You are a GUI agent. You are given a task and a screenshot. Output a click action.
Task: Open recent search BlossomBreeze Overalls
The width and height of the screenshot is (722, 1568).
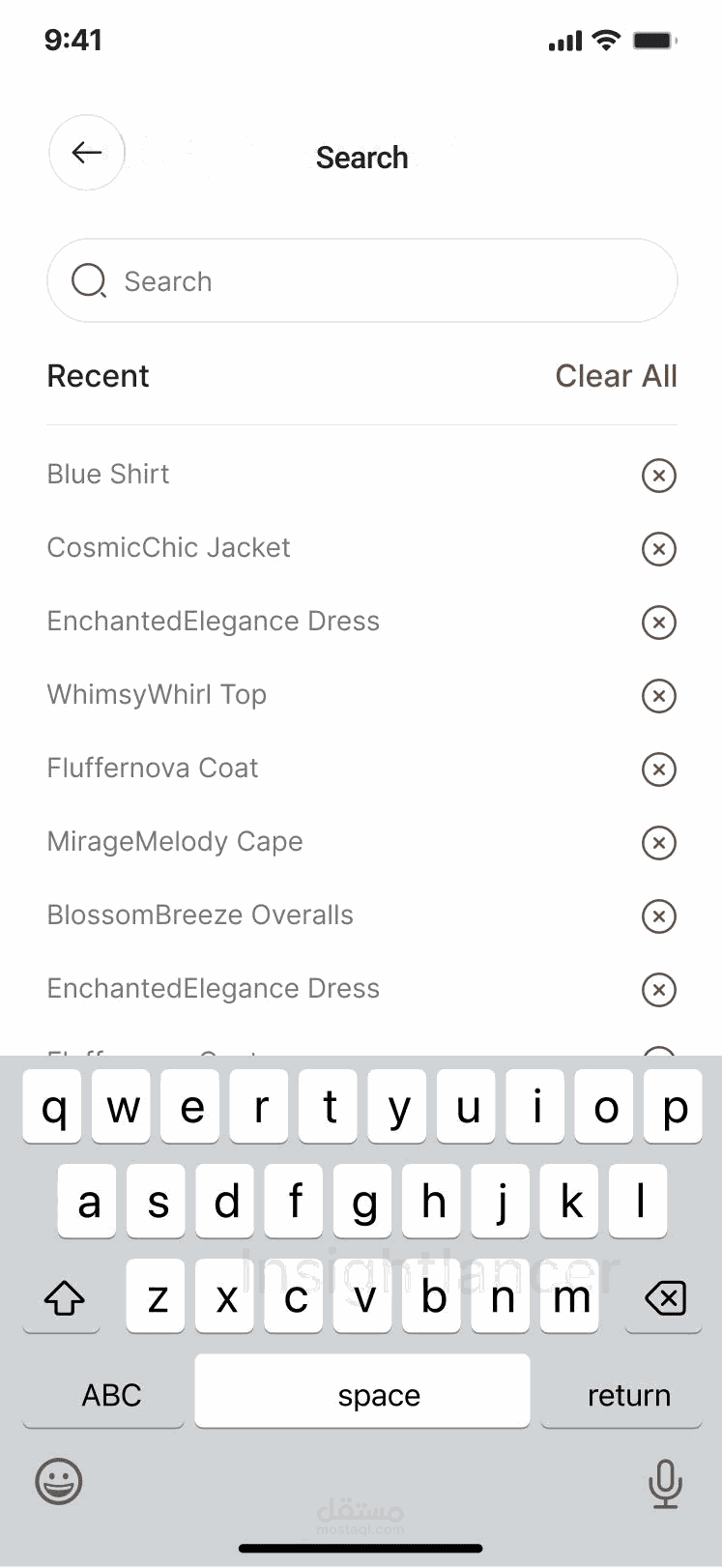[x=200, y=915]
